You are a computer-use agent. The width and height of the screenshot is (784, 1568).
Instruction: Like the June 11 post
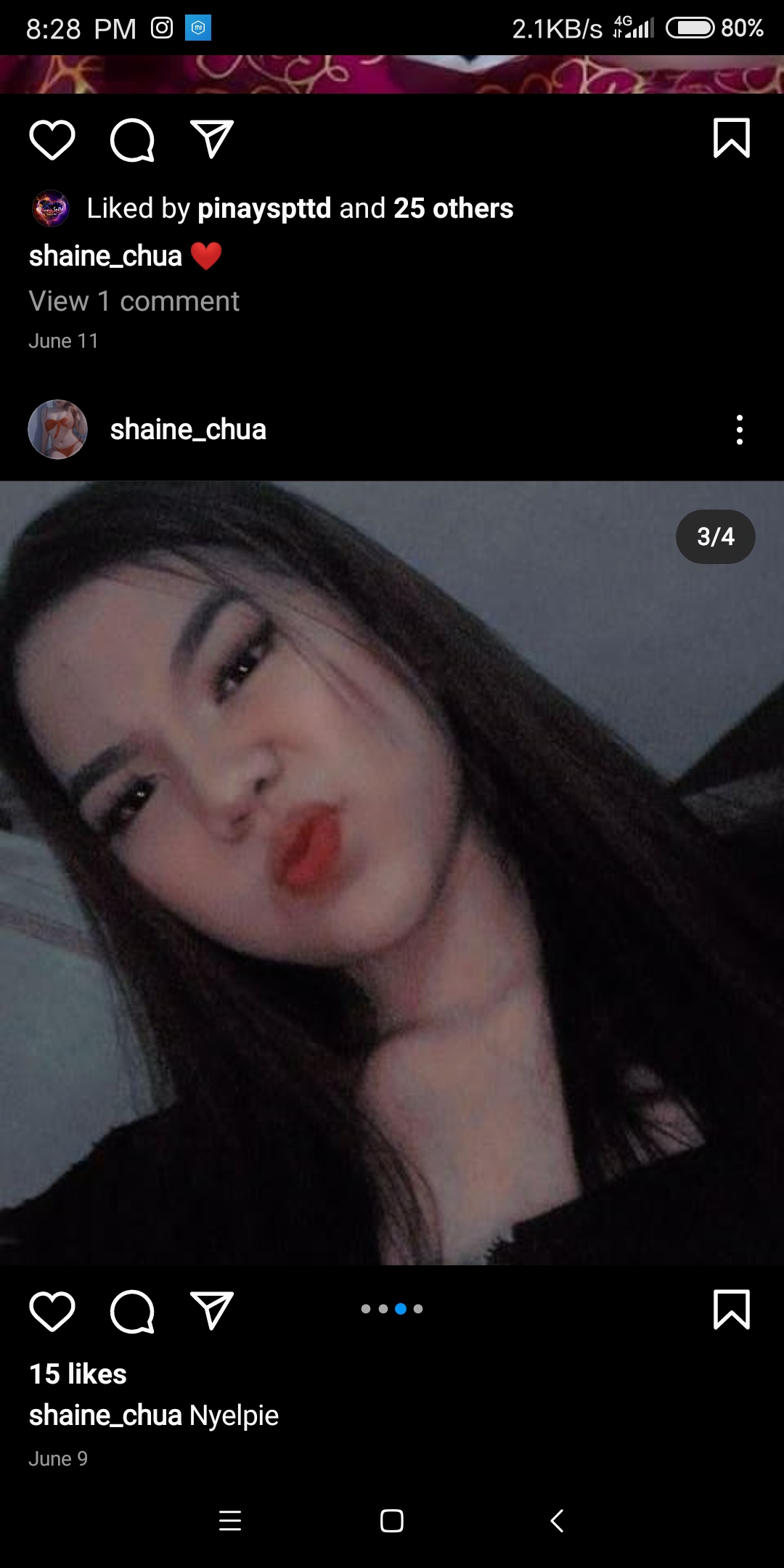click(x=52, y=139)
